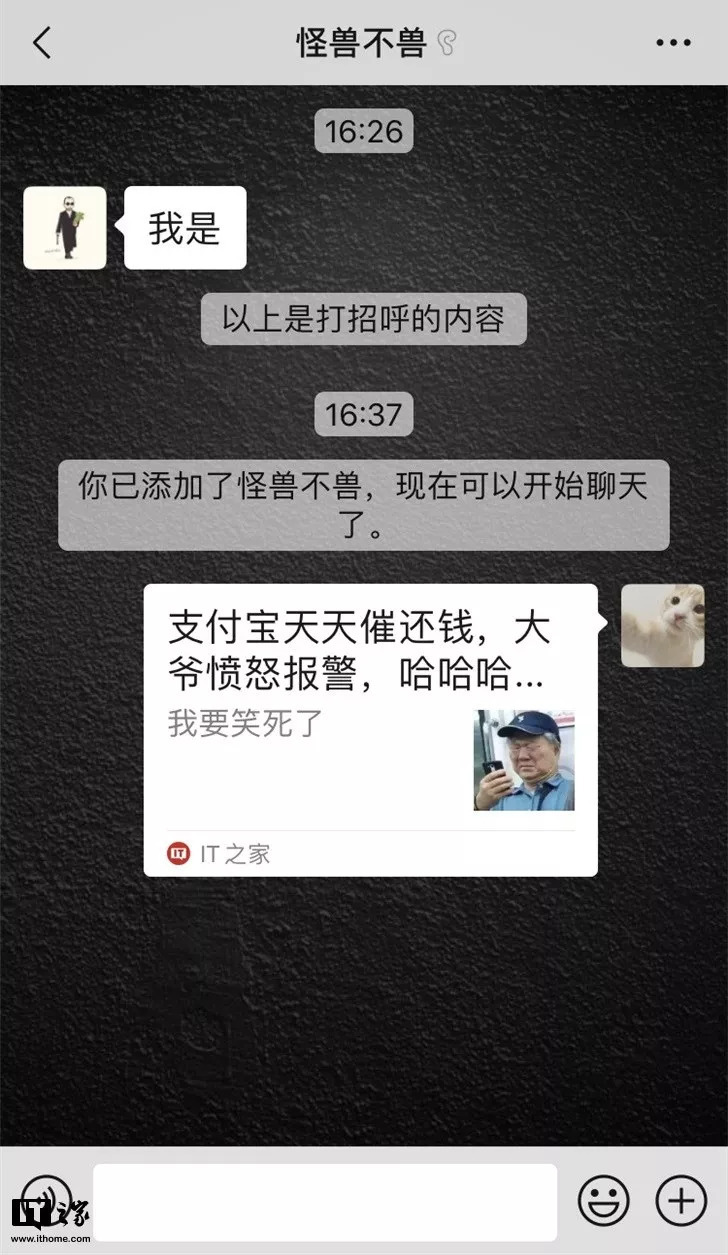
Task: Open the shared IT之家 Alipay article card
Action: tap(371, 730)
